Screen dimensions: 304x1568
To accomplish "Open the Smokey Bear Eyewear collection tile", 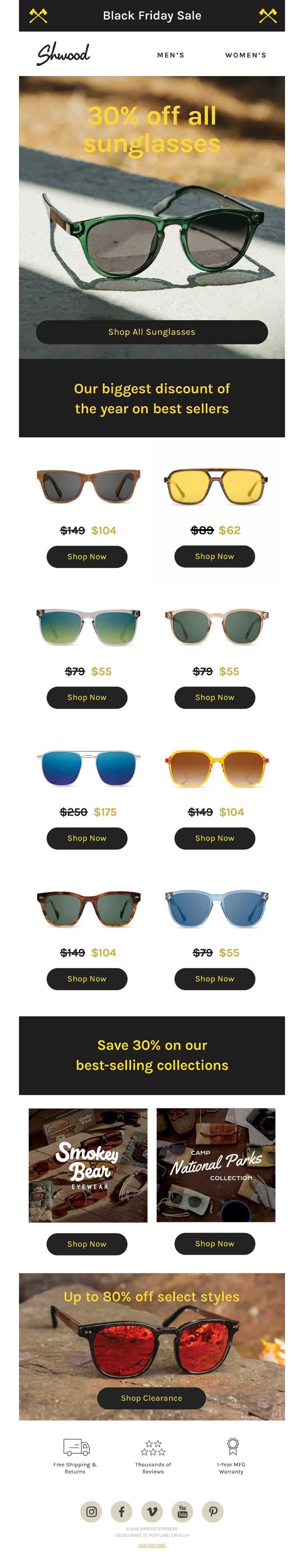I will tap(87, 1165).
